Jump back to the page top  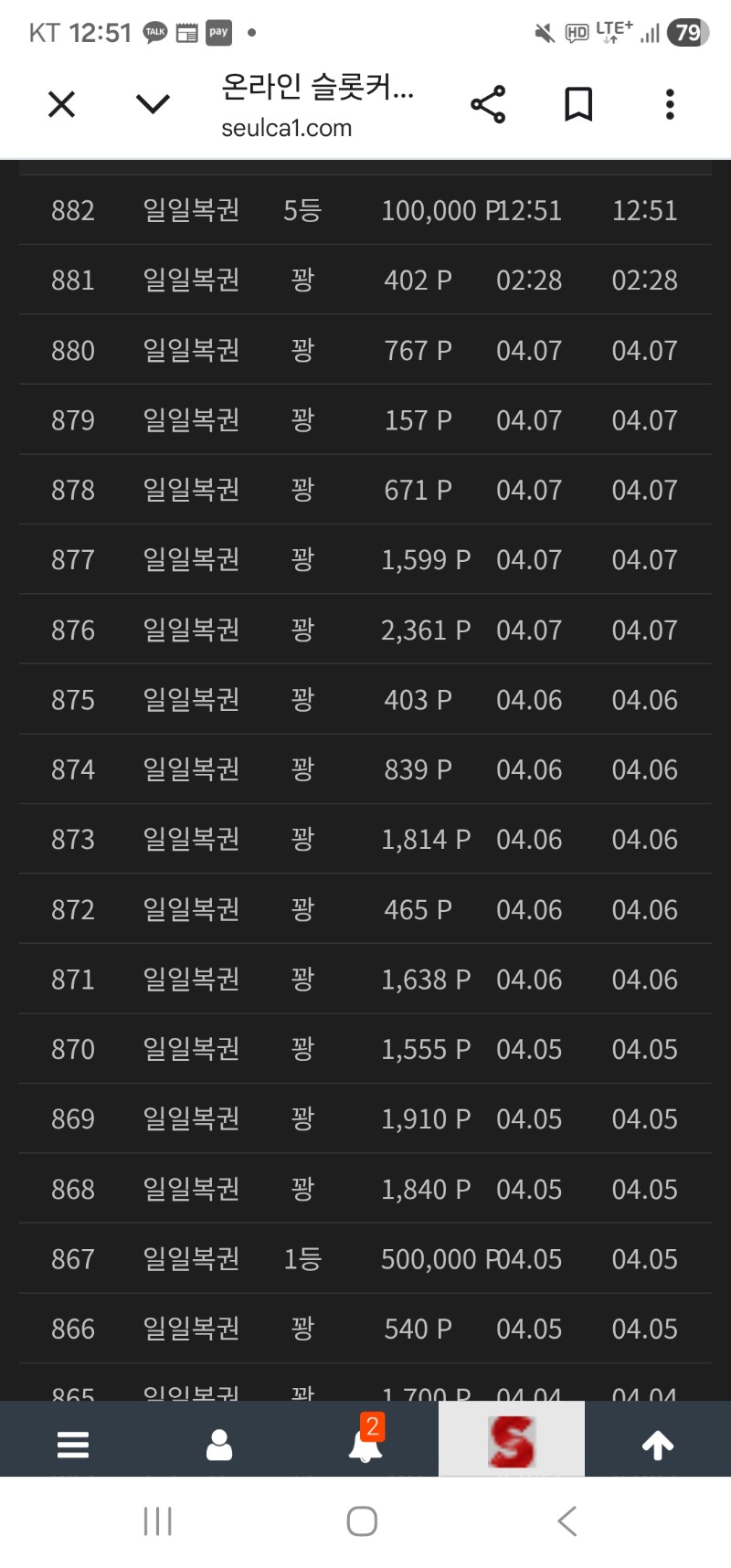tap(658, 1445)
